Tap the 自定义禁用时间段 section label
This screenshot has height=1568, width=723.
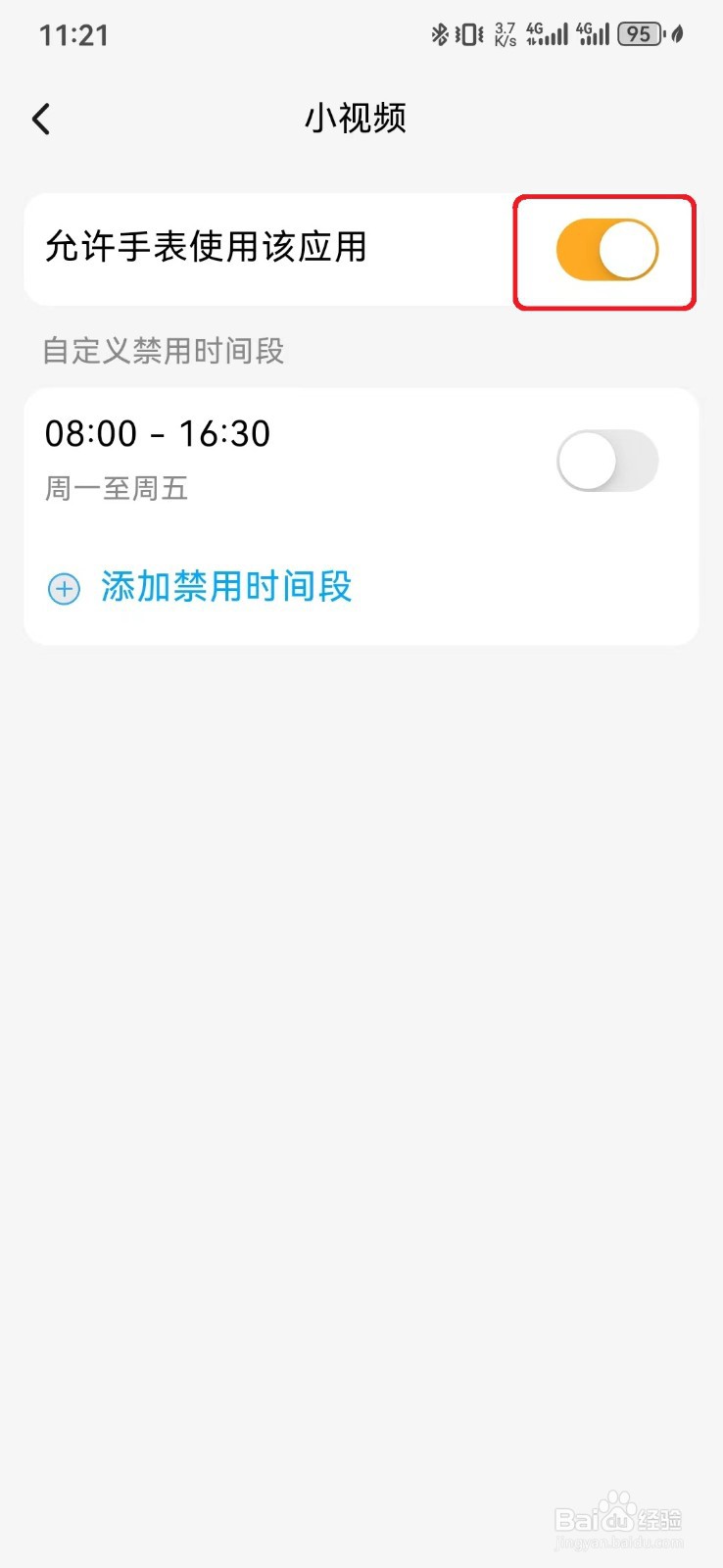pyautogui.click(x=163, y=351)
